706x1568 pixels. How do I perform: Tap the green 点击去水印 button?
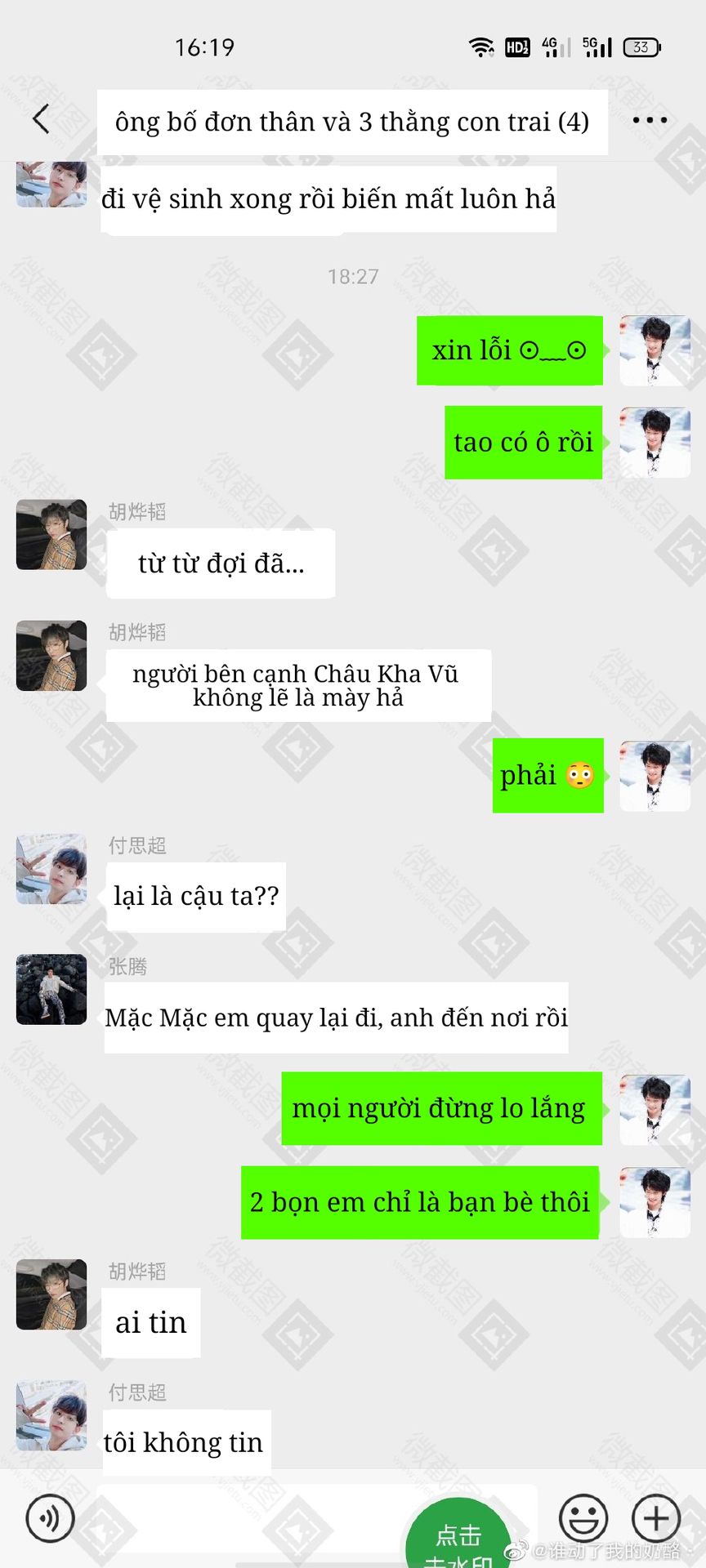click(458, 1535)
